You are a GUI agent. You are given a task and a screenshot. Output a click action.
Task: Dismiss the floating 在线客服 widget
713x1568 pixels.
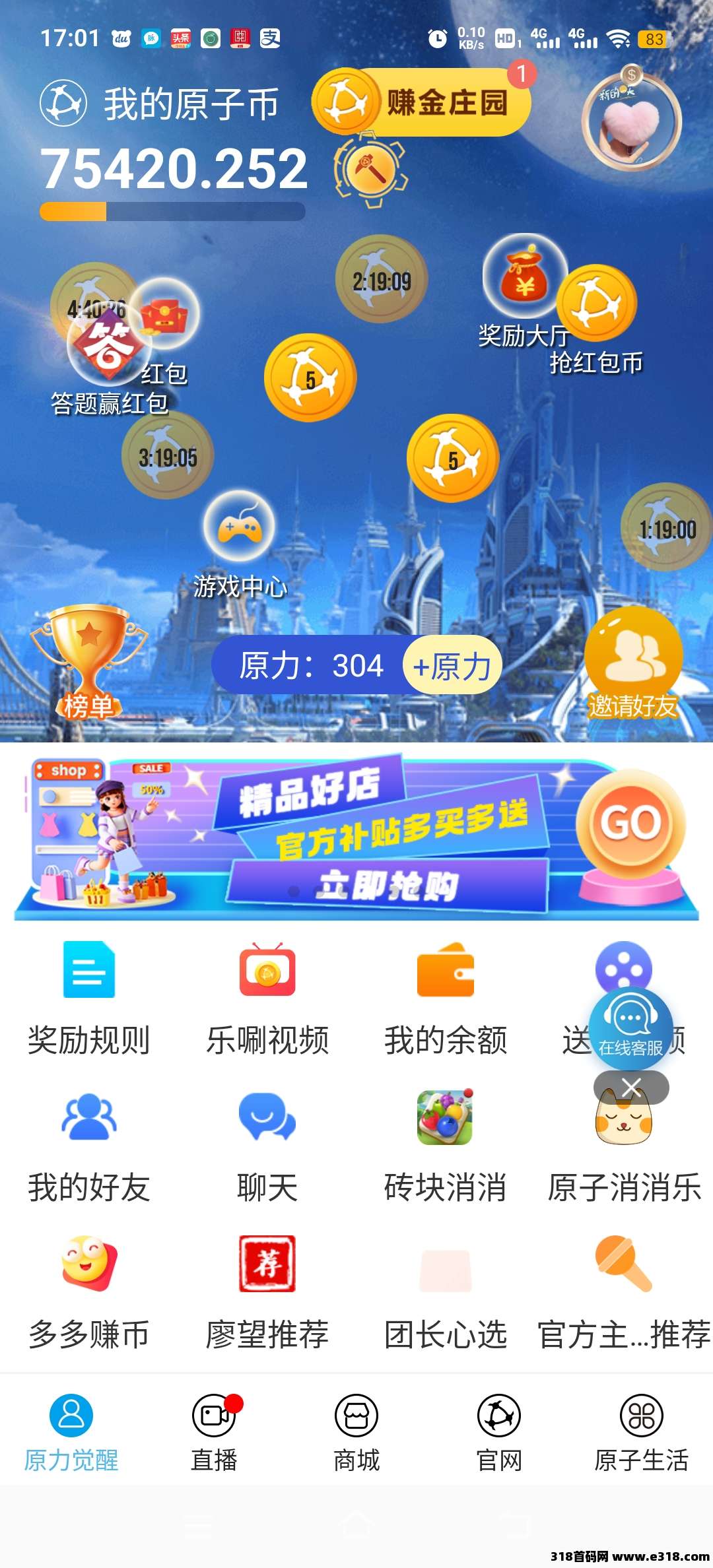tap(631, 1086)
